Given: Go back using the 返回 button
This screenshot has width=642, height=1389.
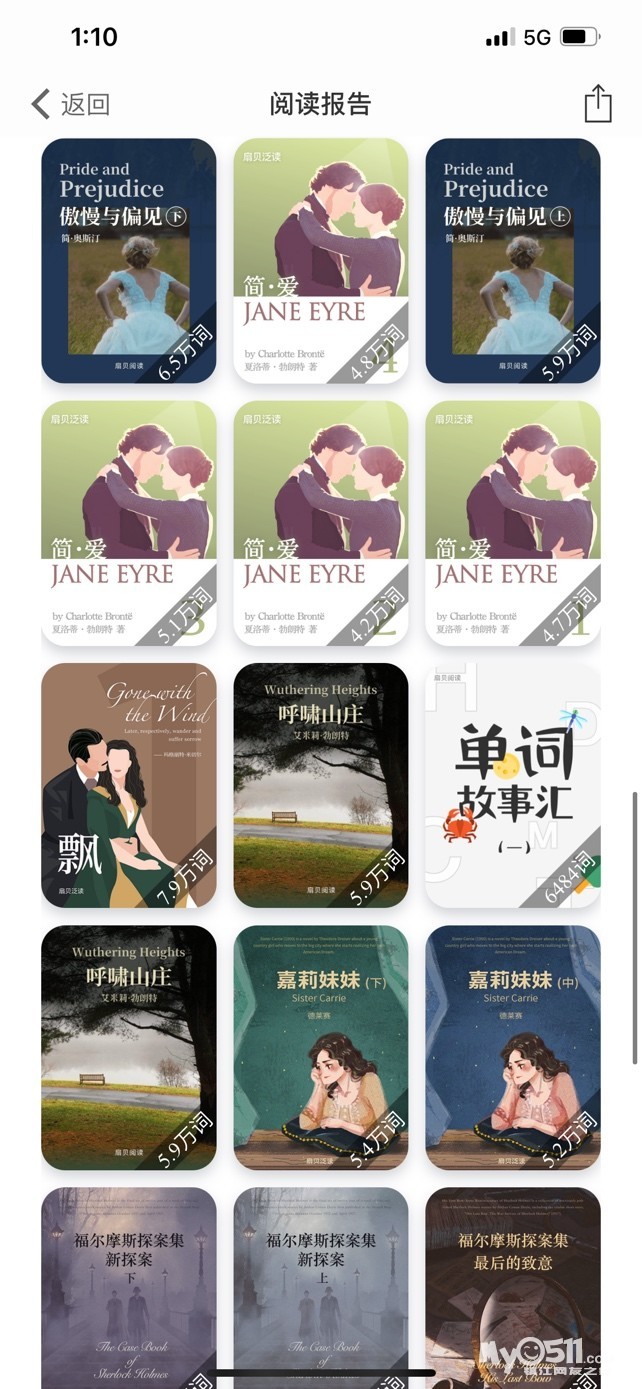Looking at the screenshot, I should tap(70, 104).
